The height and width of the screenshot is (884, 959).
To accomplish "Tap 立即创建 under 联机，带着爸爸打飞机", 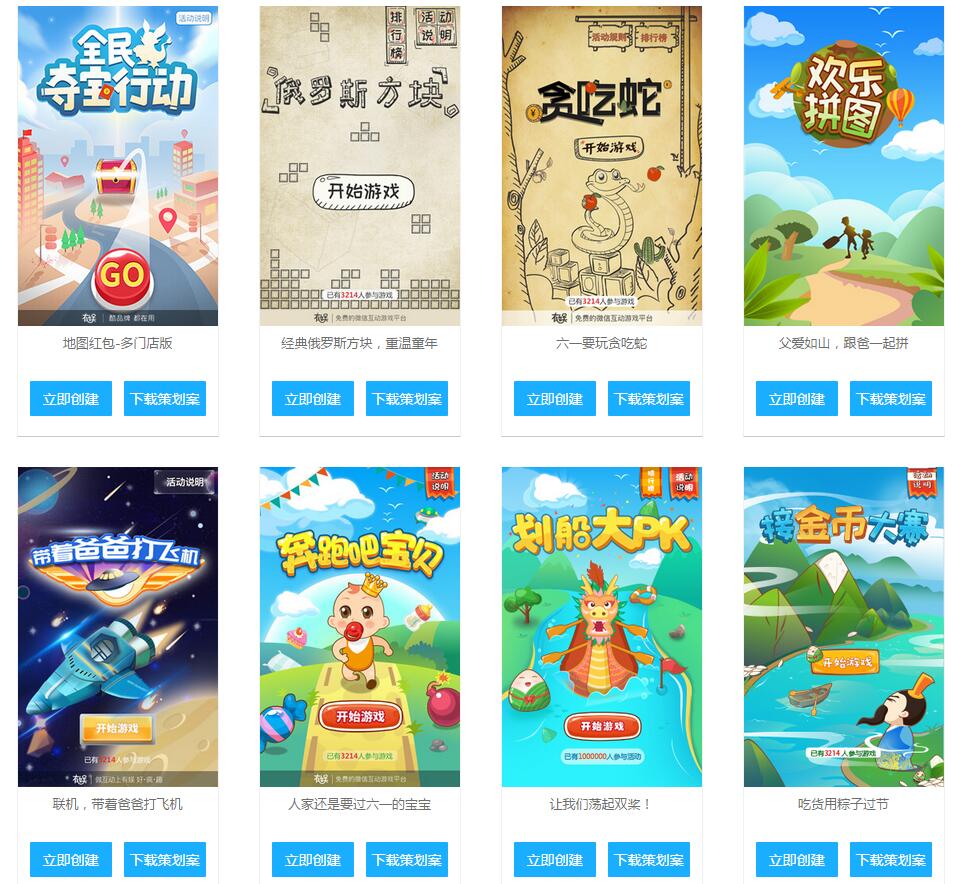I will point(70,859).
